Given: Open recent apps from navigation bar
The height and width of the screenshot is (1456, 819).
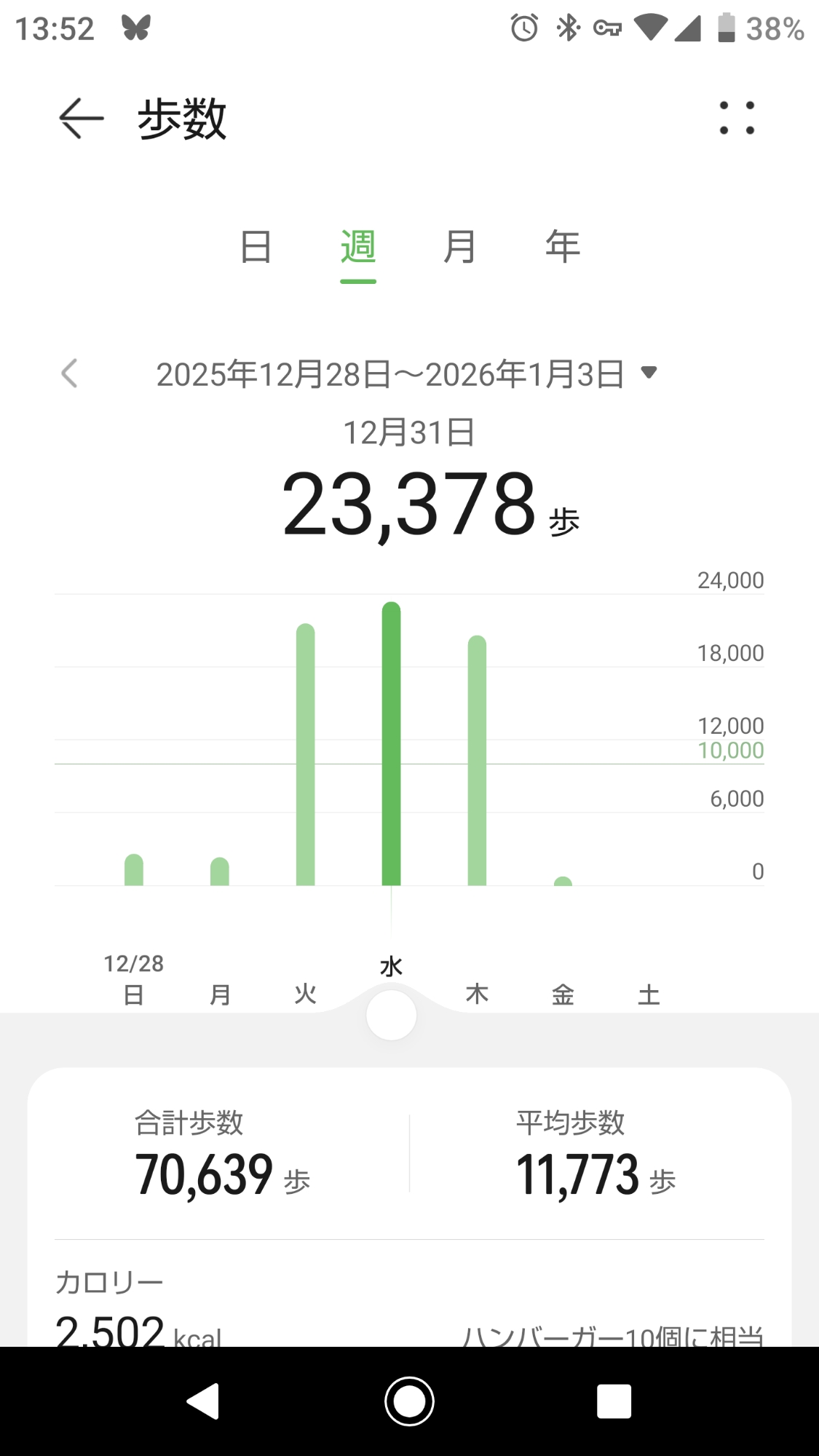Looking at the screenshot, I should pos(614,1401).
